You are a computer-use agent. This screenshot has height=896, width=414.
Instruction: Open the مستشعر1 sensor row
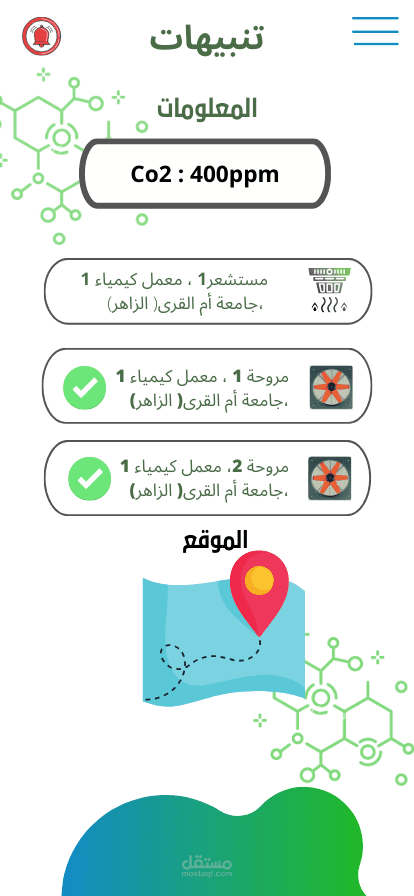(208, 291)
